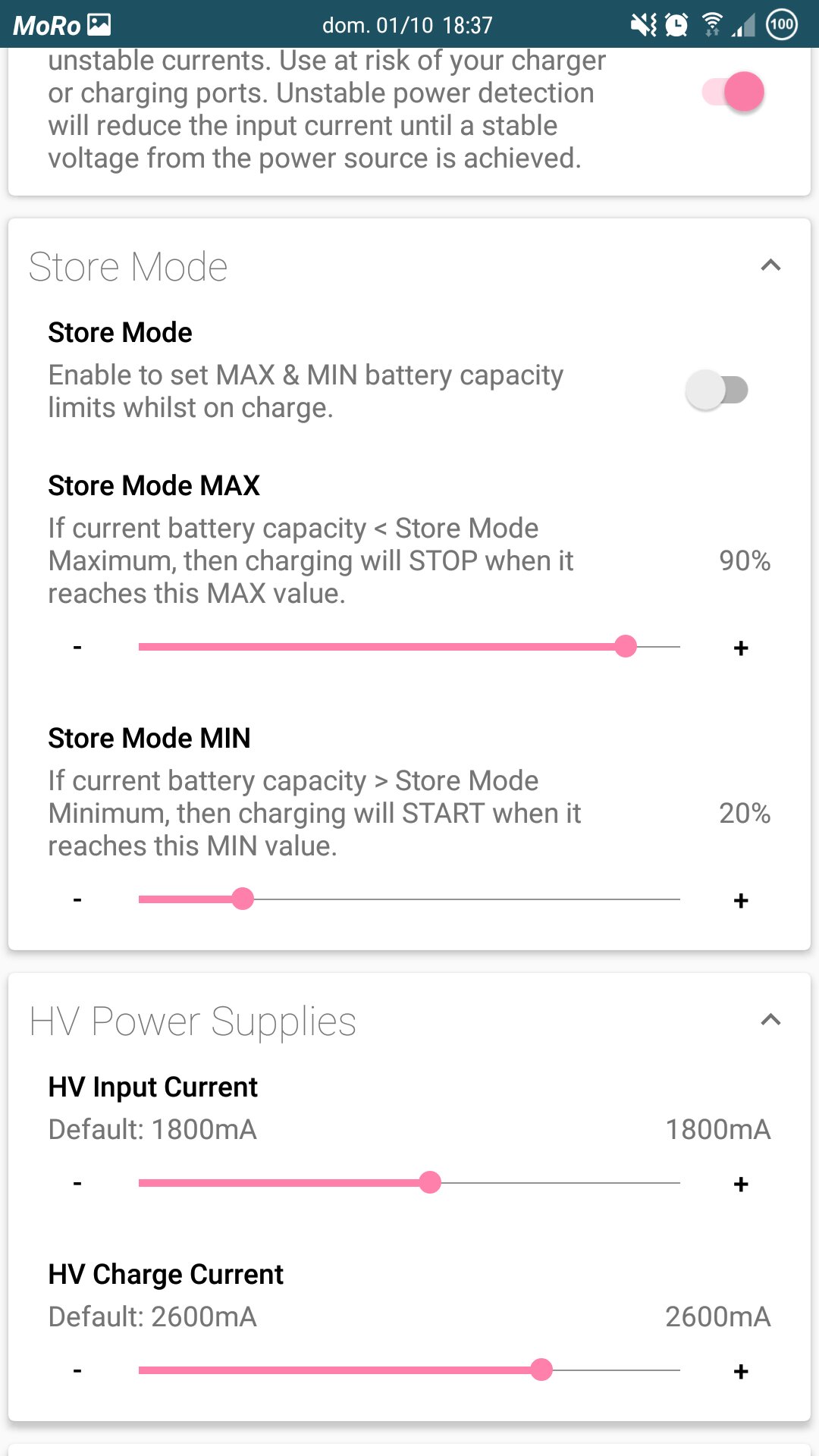Image resolution: width=819 pixels, height=1456 pixels.
Task: Collapse the Store Mode section
Action: (770, 265)
